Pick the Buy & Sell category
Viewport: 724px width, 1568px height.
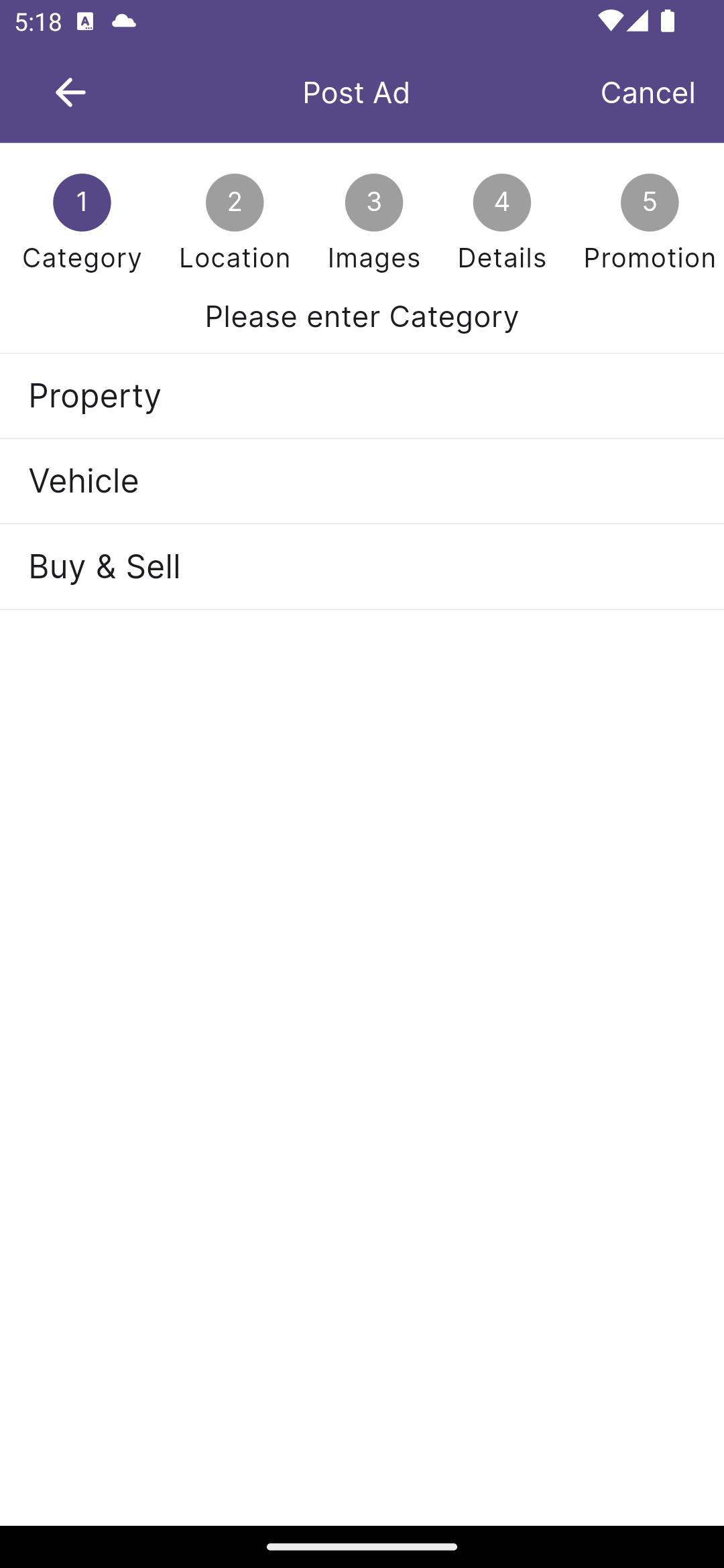[x=362, y=567]
